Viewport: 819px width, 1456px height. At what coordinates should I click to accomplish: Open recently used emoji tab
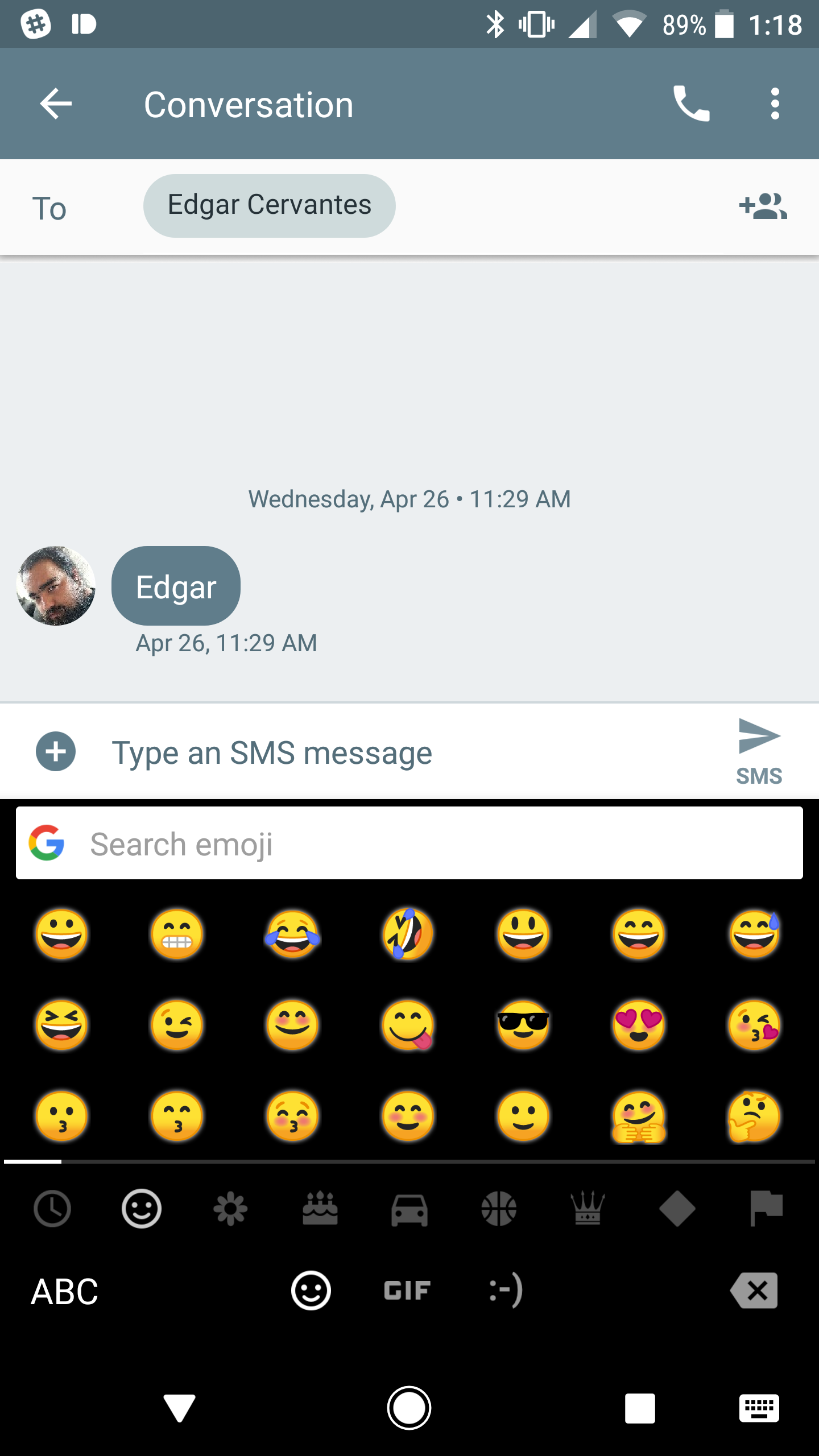tap(52, 1209)
